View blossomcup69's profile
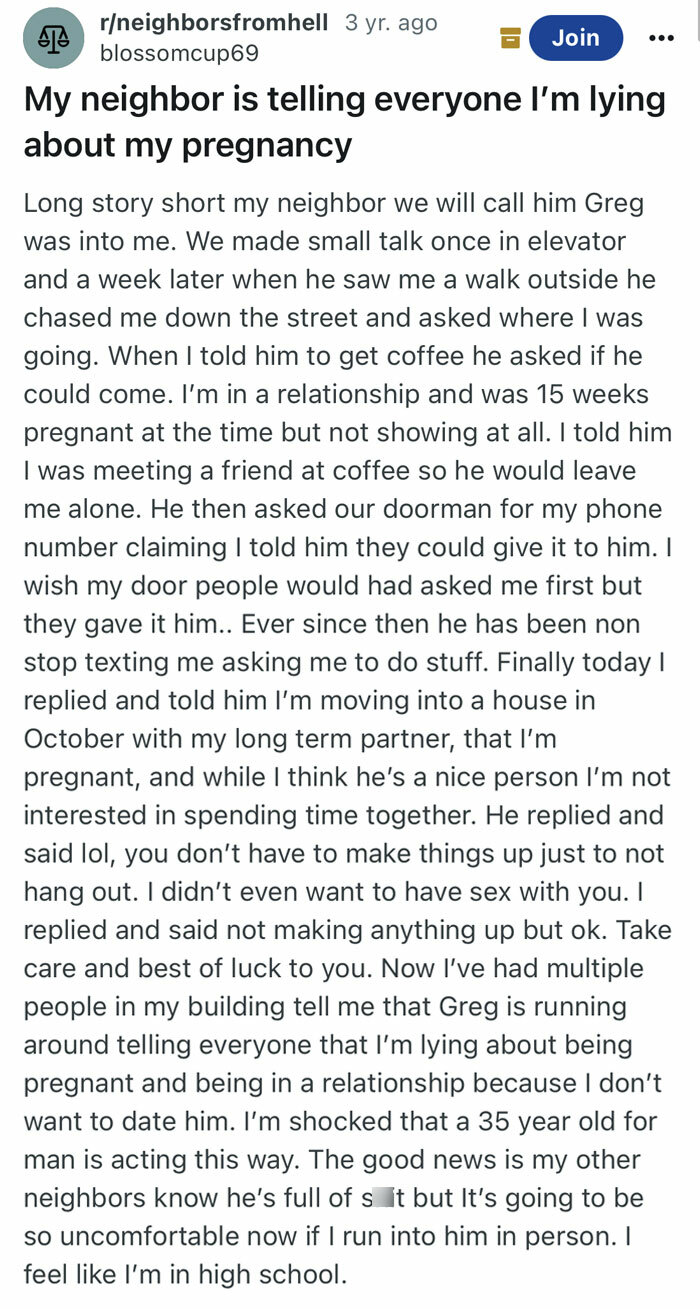 179,53
